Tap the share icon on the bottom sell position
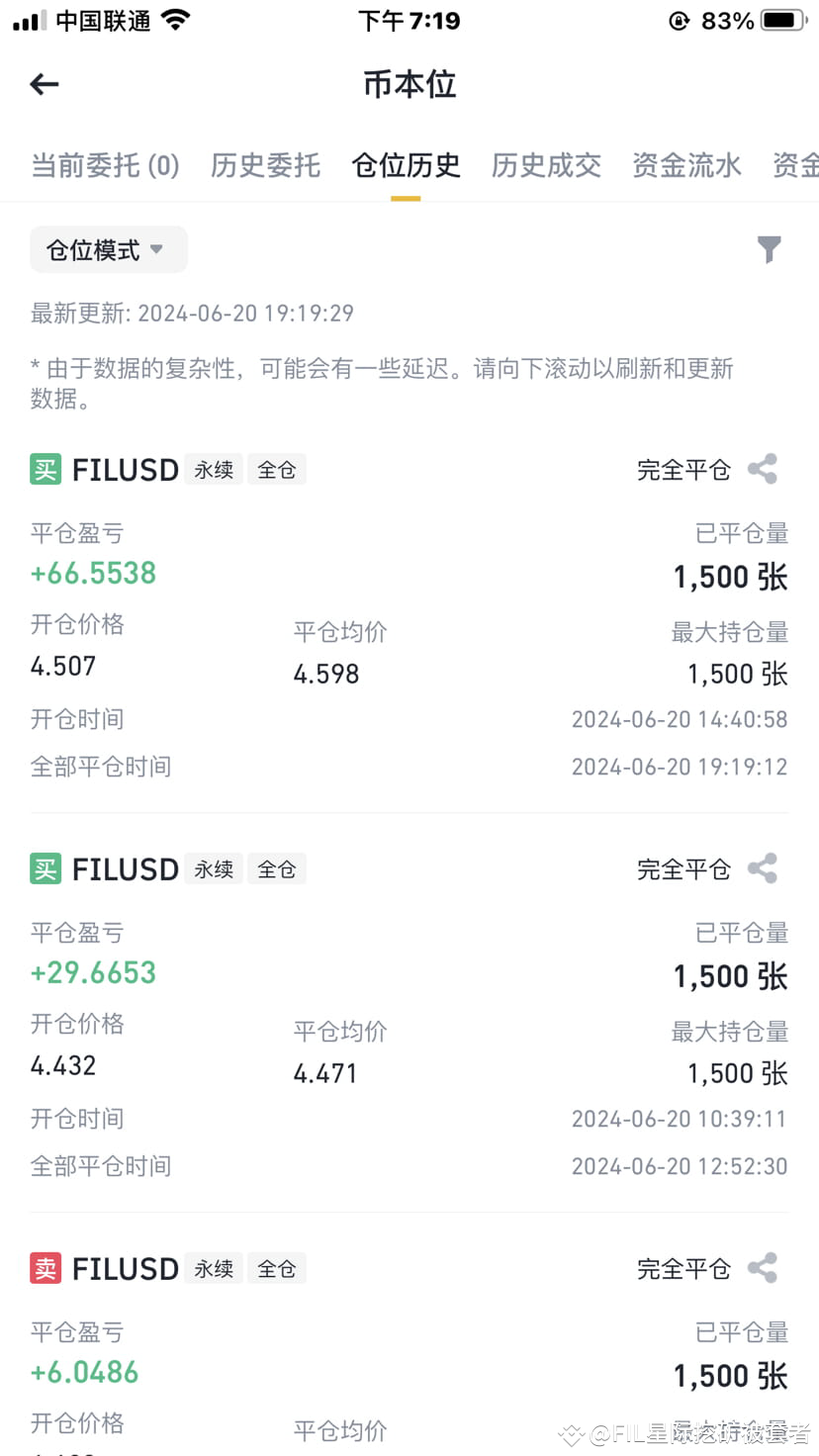The image size is (819, 1456). pyautogui.click(x=763, y=1268)
